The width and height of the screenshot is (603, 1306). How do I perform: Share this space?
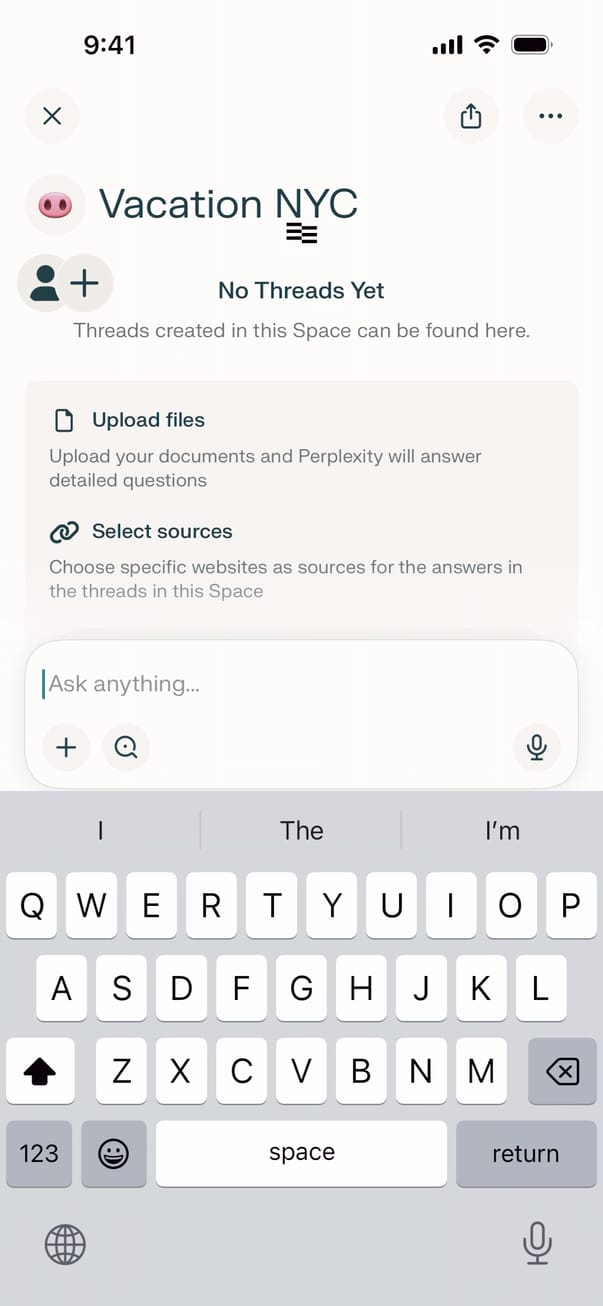coord(471,116)
